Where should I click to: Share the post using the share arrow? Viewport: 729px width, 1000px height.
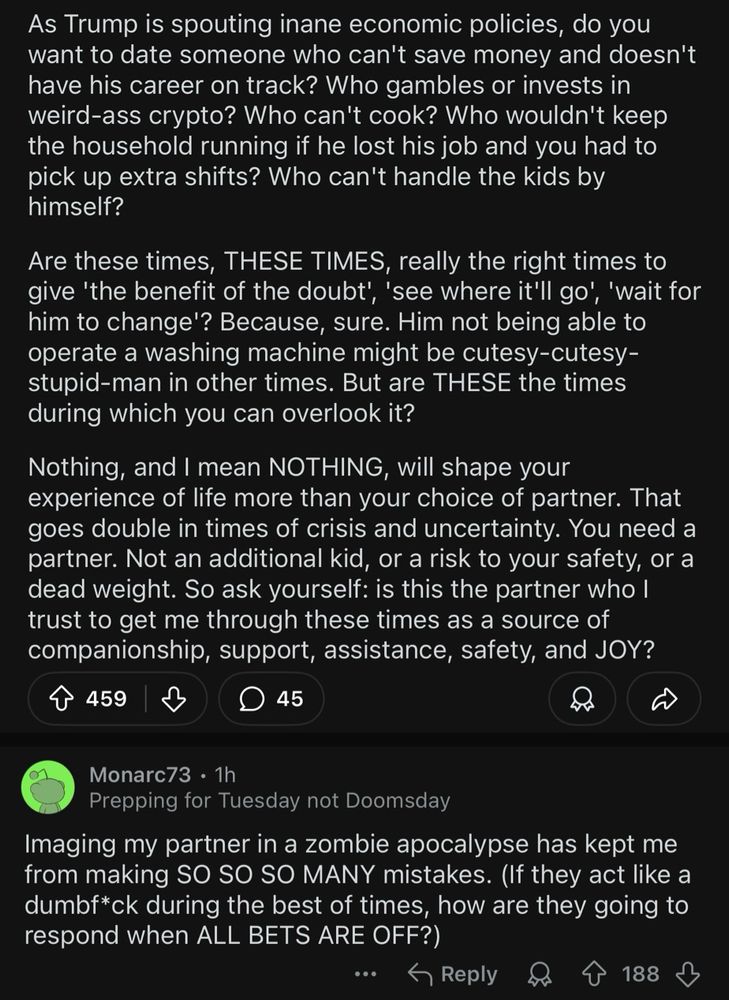click(x=665, y=699)
